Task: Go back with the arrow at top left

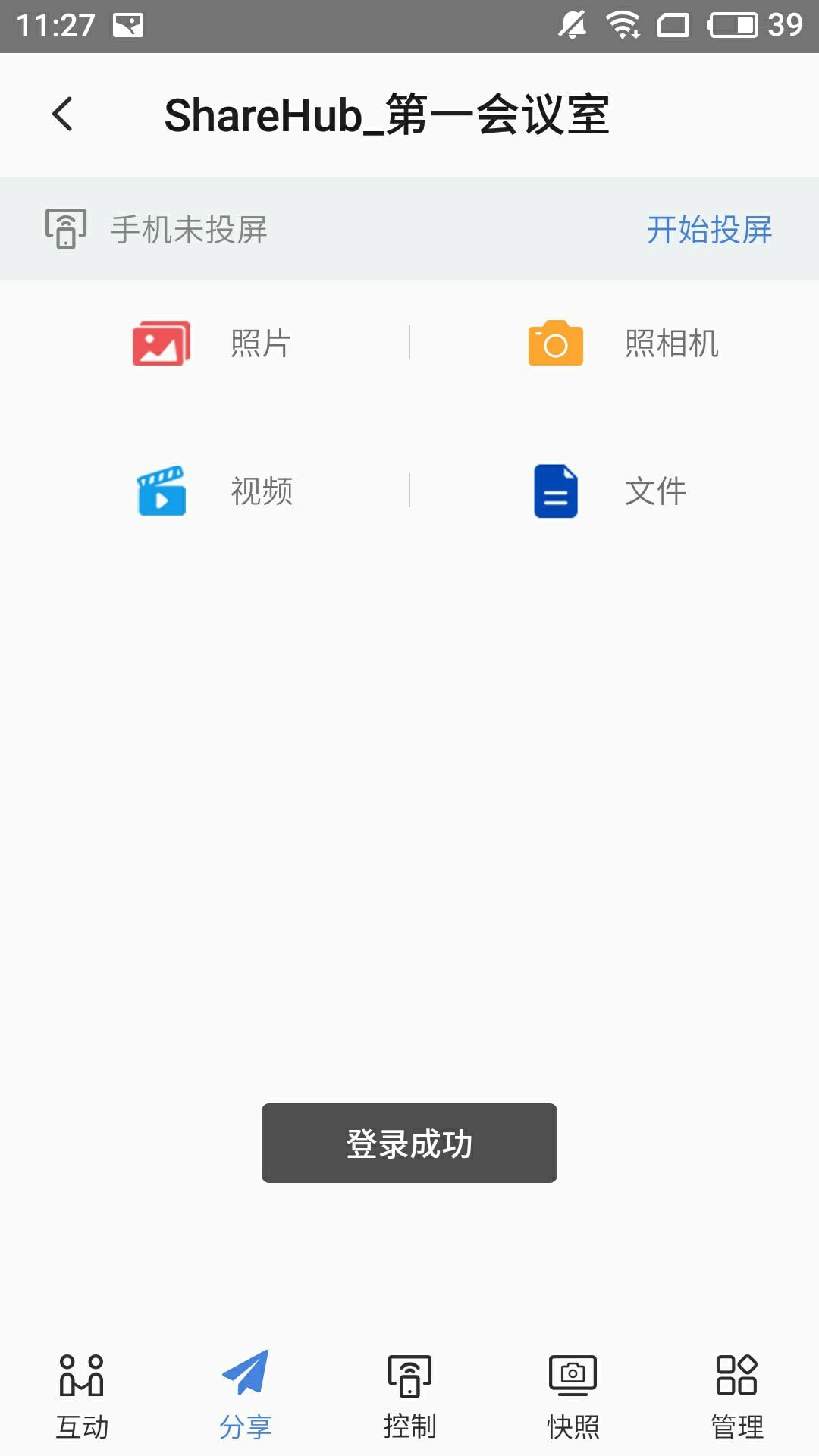Action: pyautogui.click(x=61, y=115)
